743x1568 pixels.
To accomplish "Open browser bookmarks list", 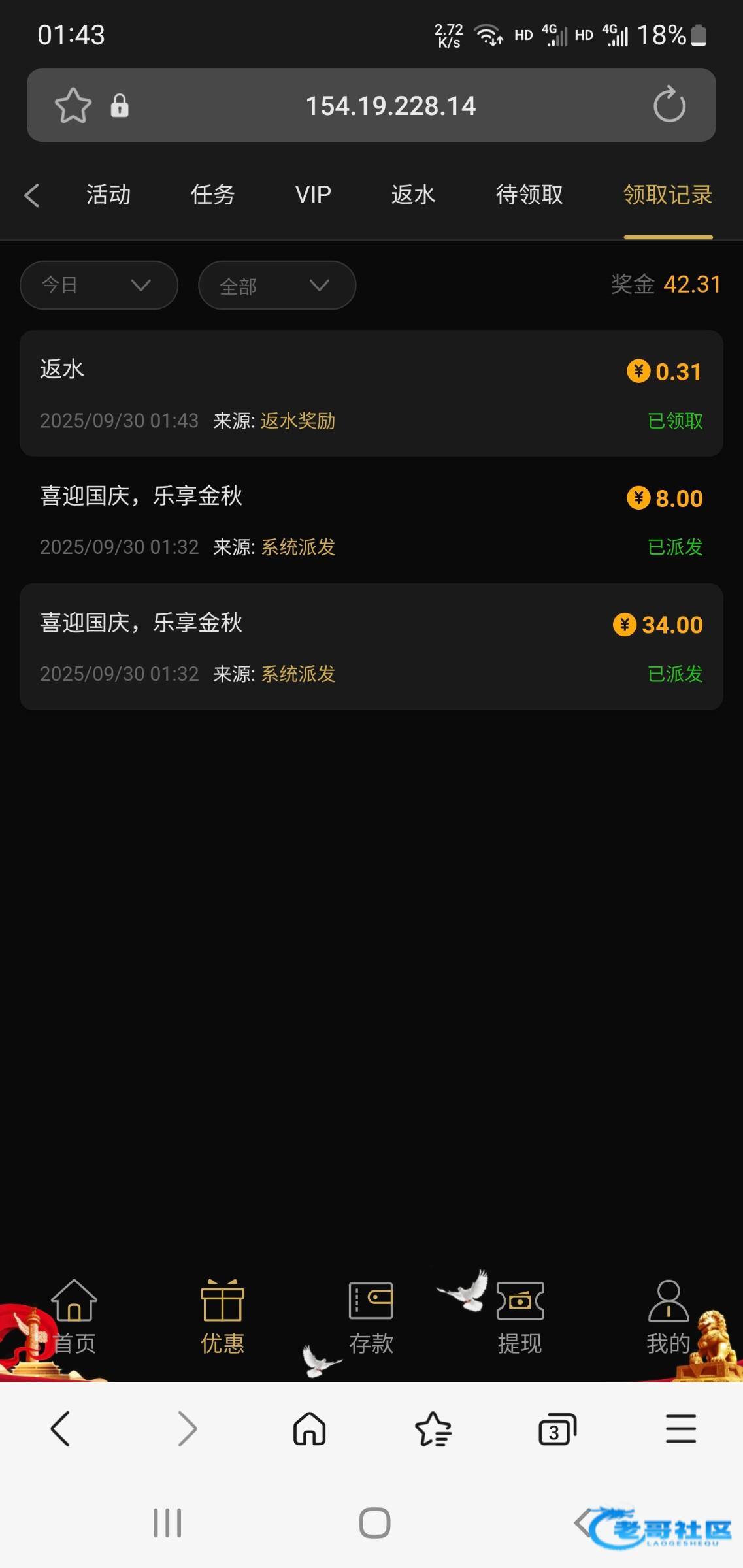I will point(433,1429).
